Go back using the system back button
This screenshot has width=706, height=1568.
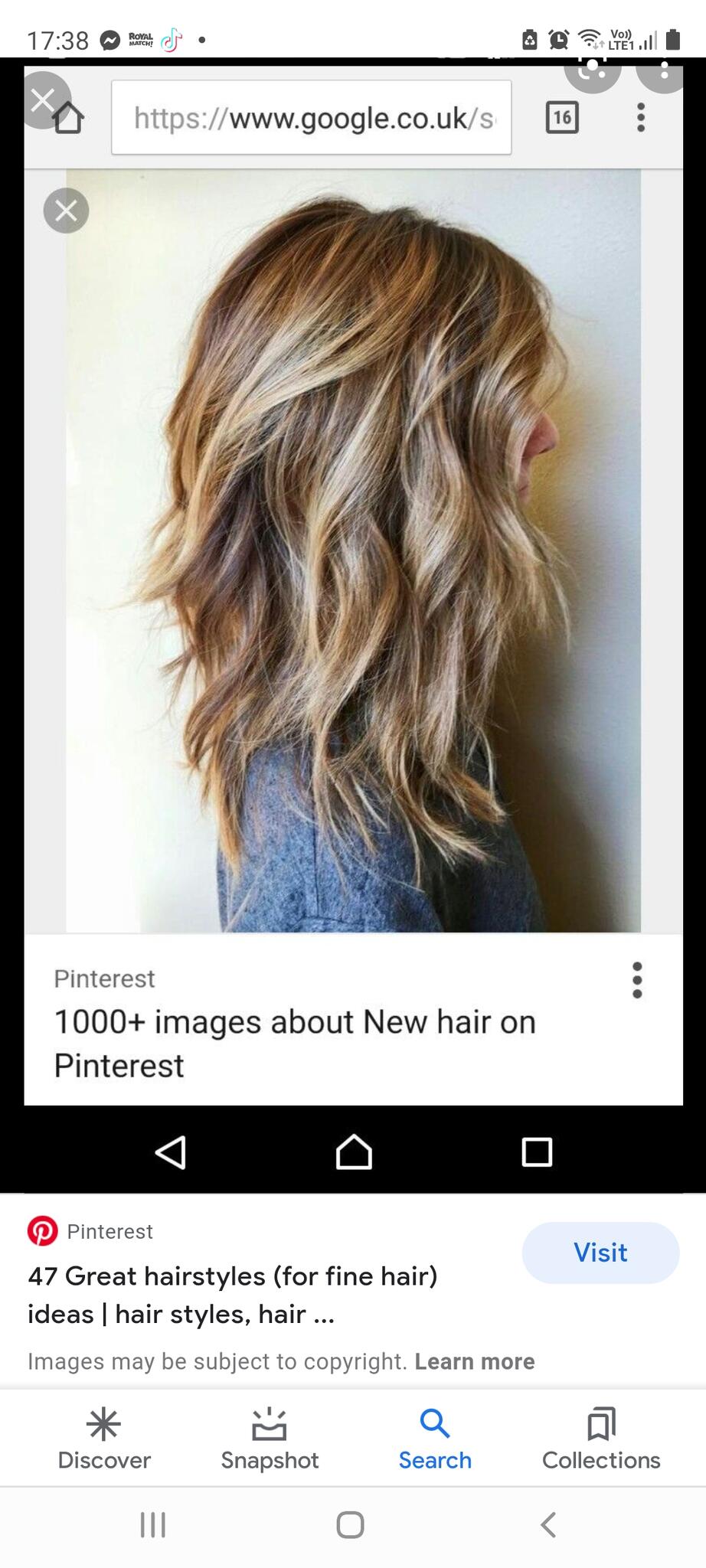pos(548,1525)
